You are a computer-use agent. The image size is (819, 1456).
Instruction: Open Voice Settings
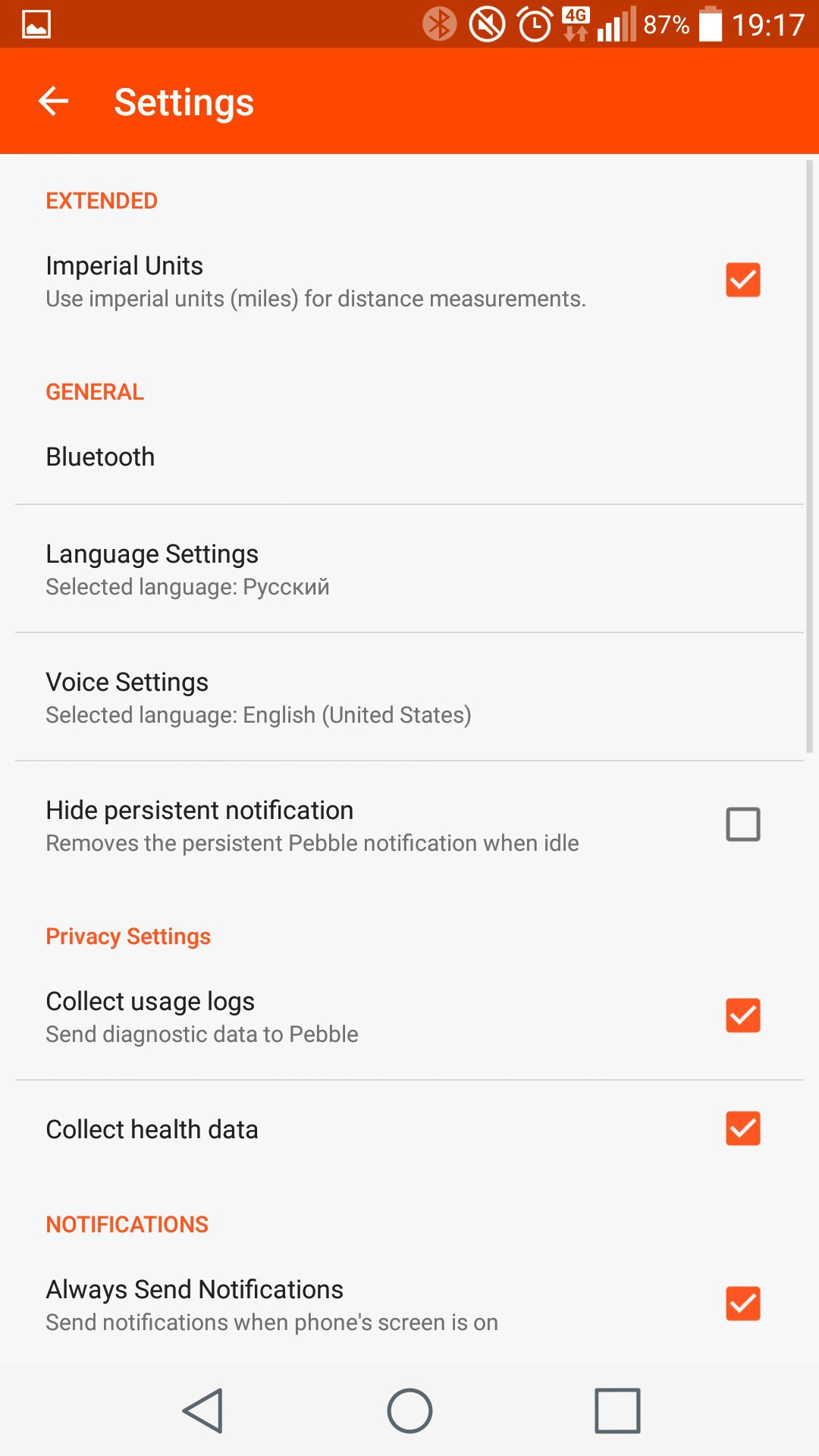pyautogui.click(x=409, y=697)
